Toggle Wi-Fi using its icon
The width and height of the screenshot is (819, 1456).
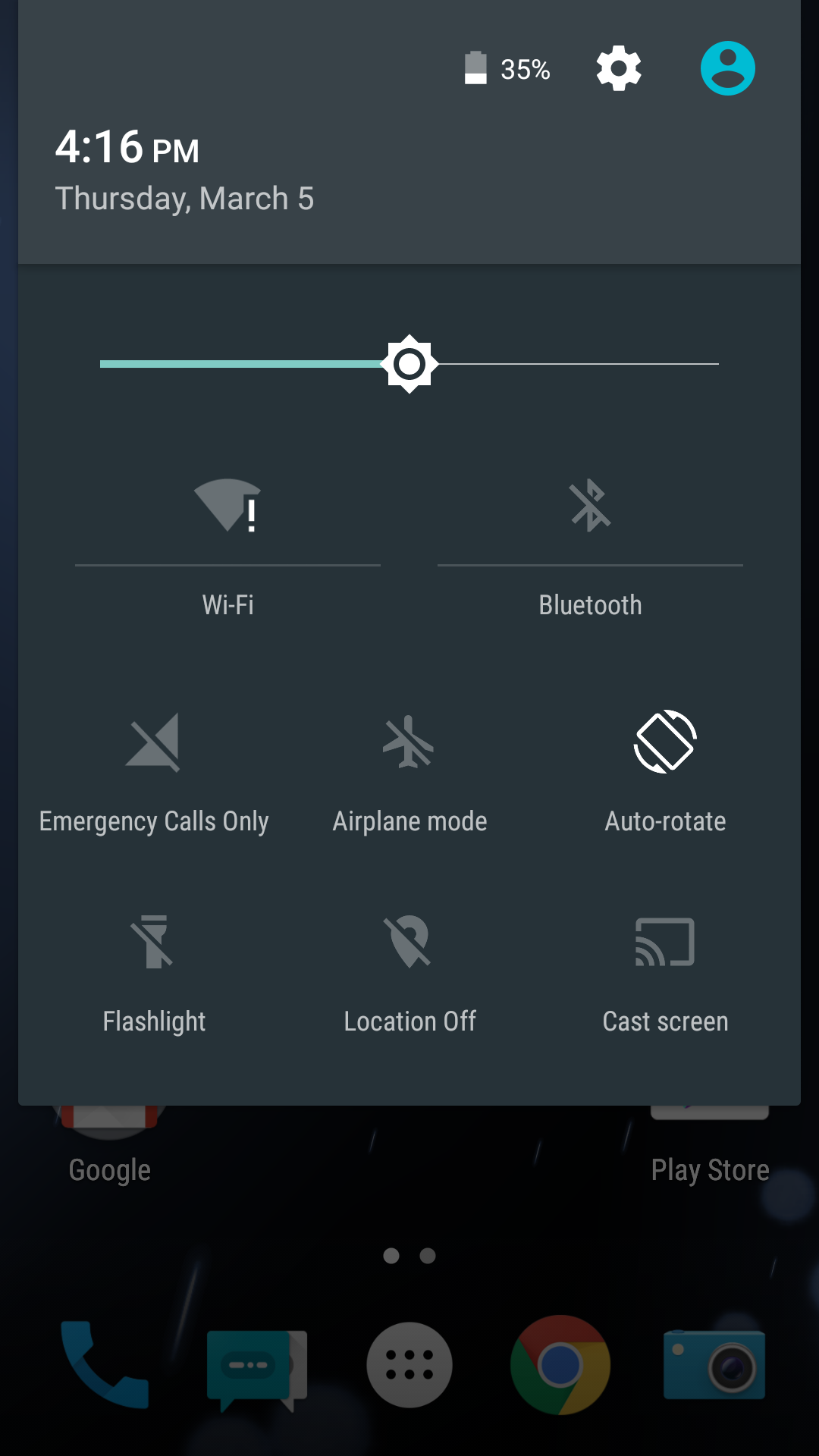(x=227, y=505)
